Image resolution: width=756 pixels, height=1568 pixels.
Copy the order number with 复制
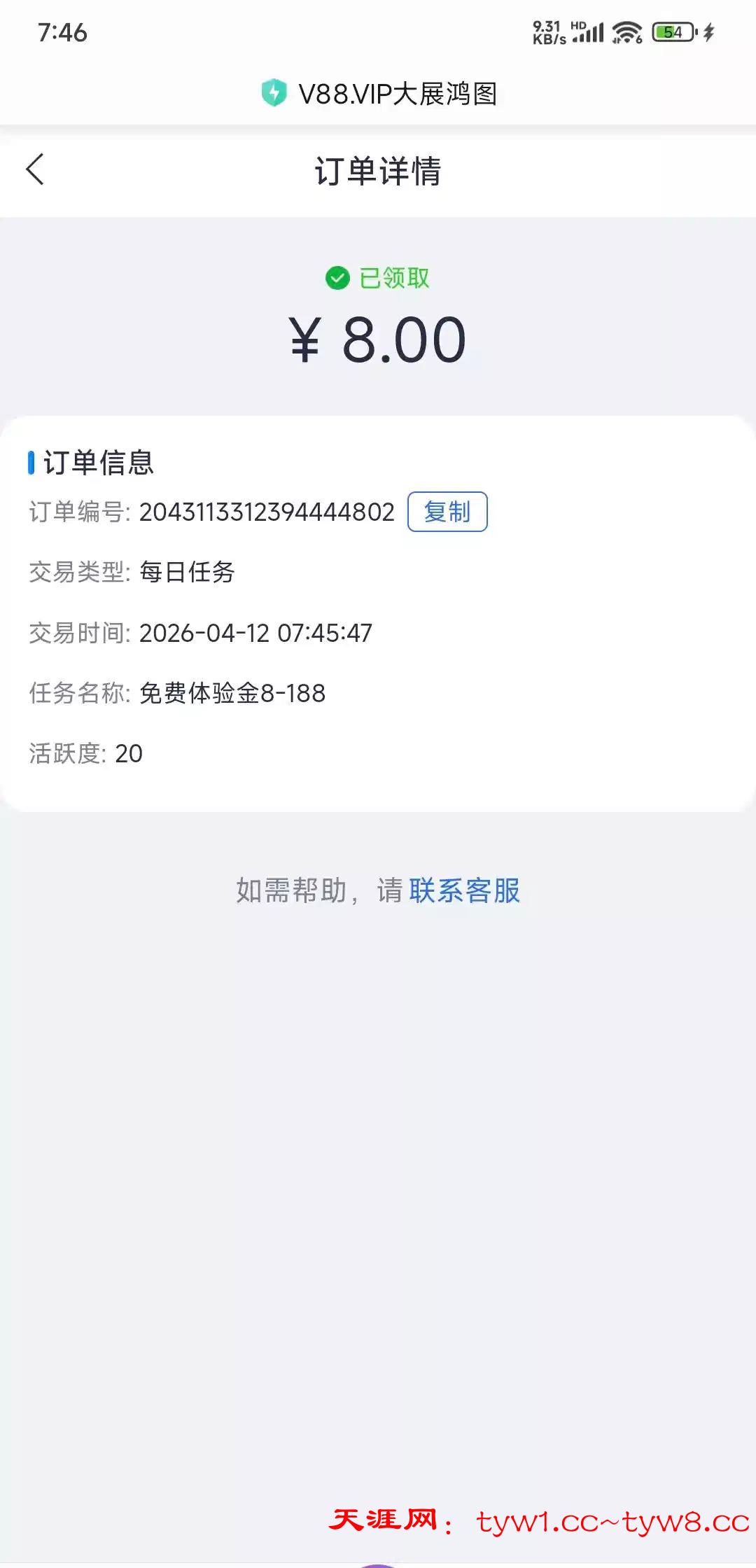click(447, 512)
